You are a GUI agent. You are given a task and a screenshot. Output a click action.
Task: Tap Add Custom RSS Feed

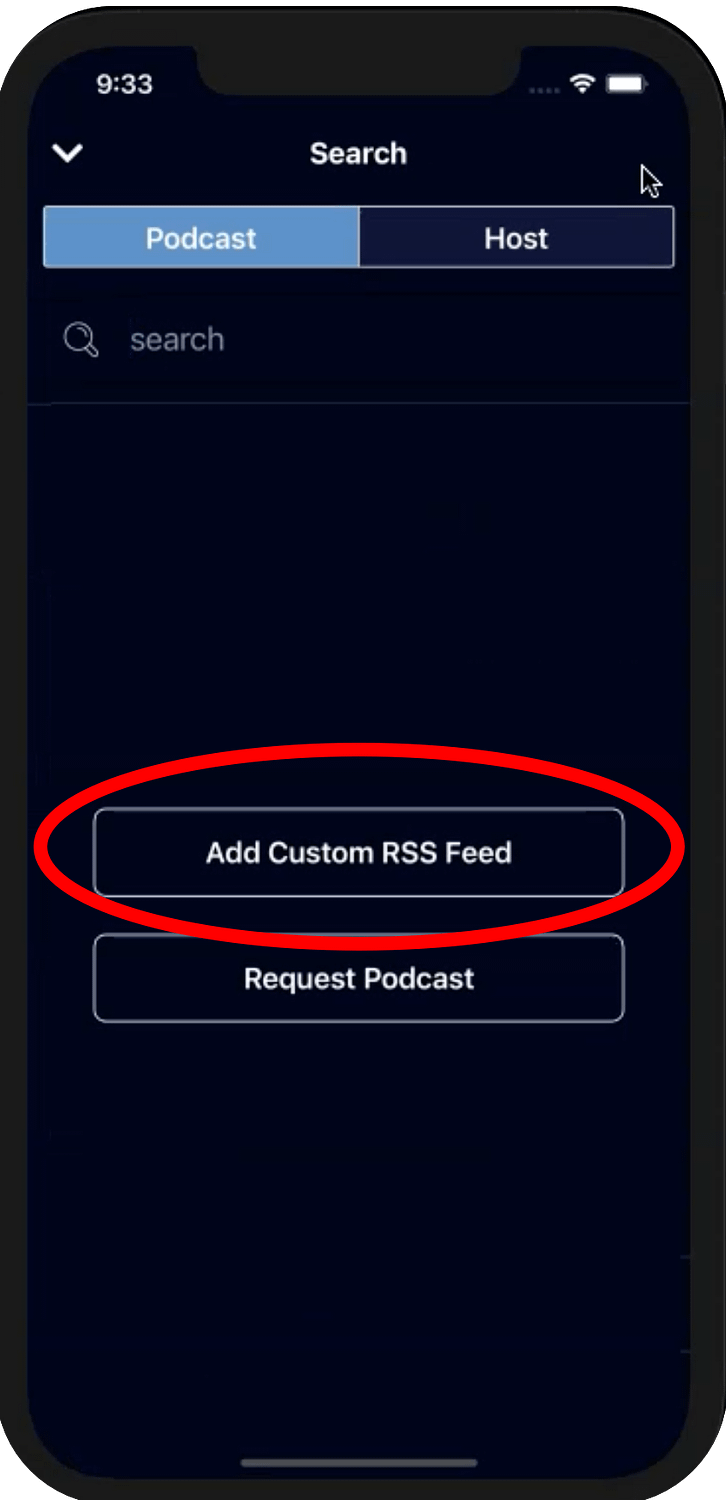[359, 852]
